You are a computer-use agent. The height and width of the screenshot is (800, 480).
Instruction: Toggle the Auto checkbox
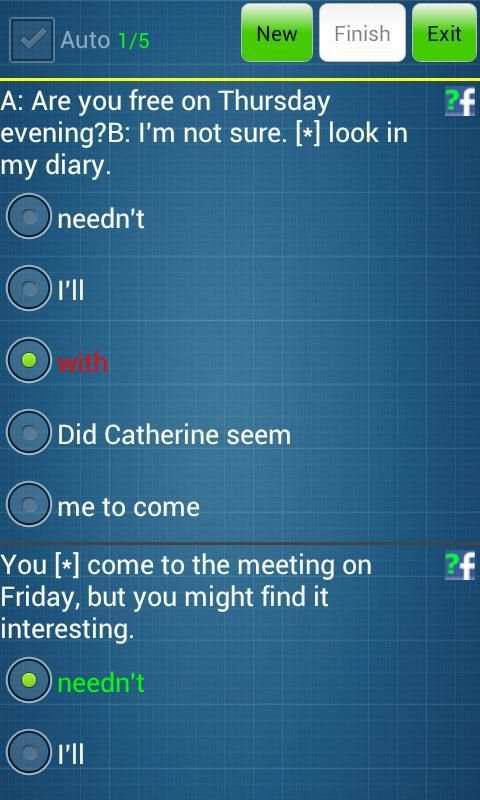click(x=32, y=40)
